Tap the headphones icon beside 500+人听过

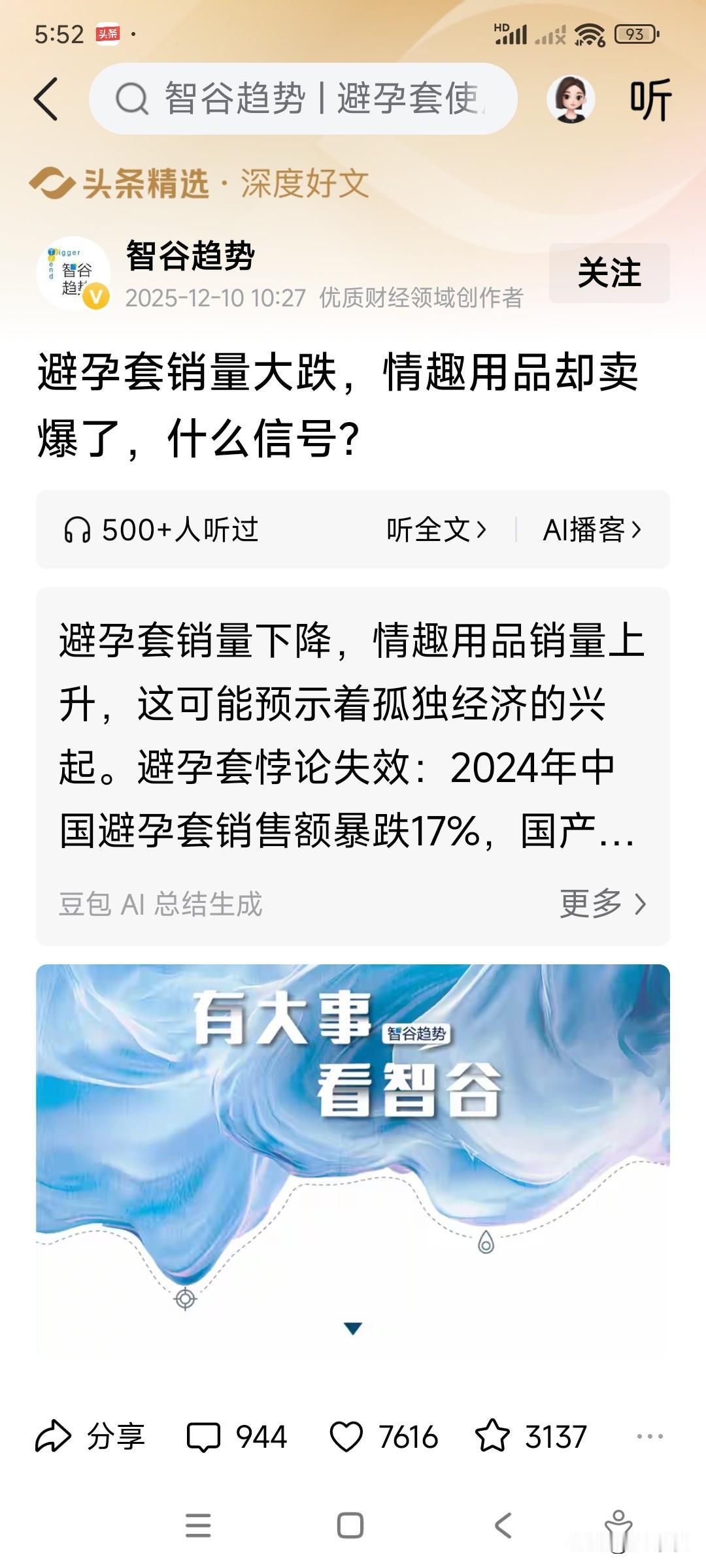point(78,531)
